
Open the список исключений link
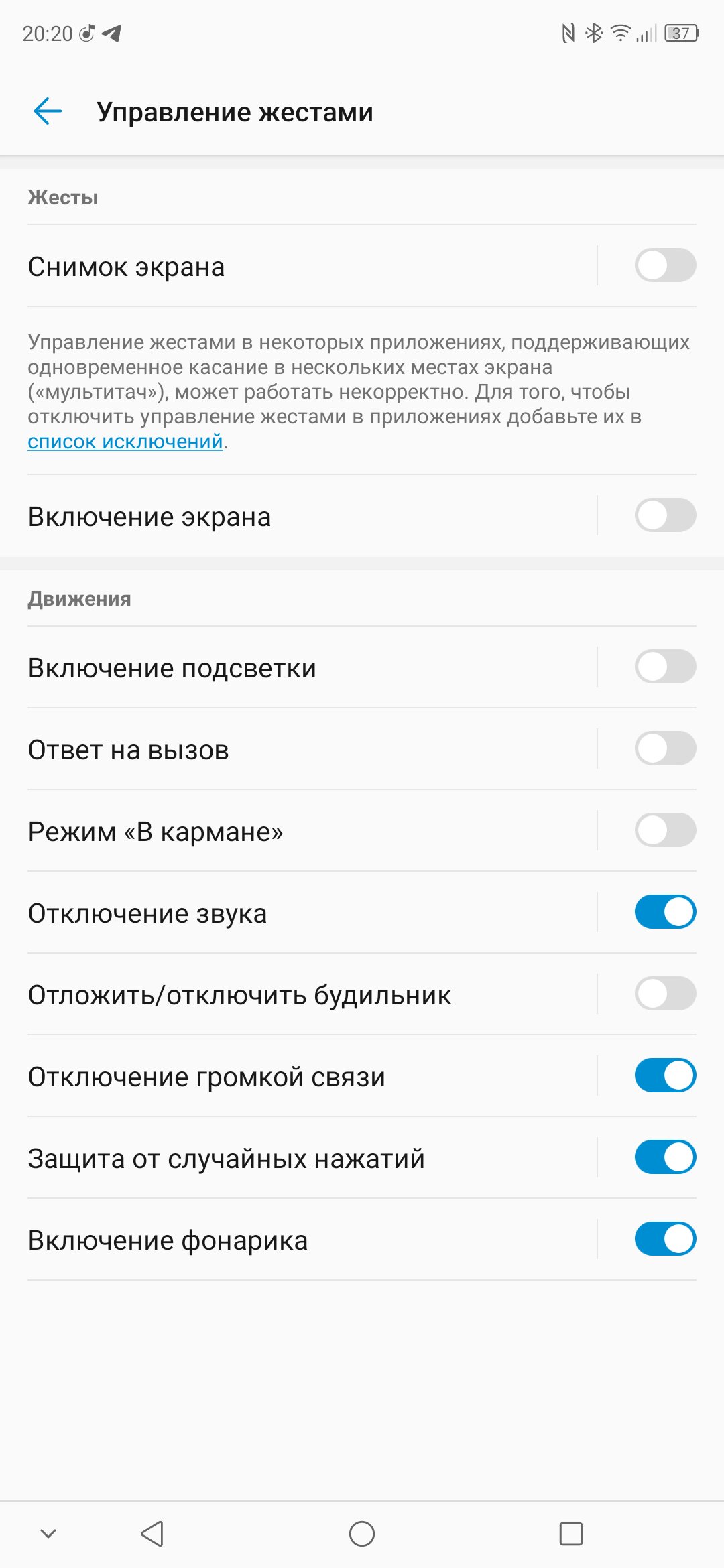pos(125,442)
